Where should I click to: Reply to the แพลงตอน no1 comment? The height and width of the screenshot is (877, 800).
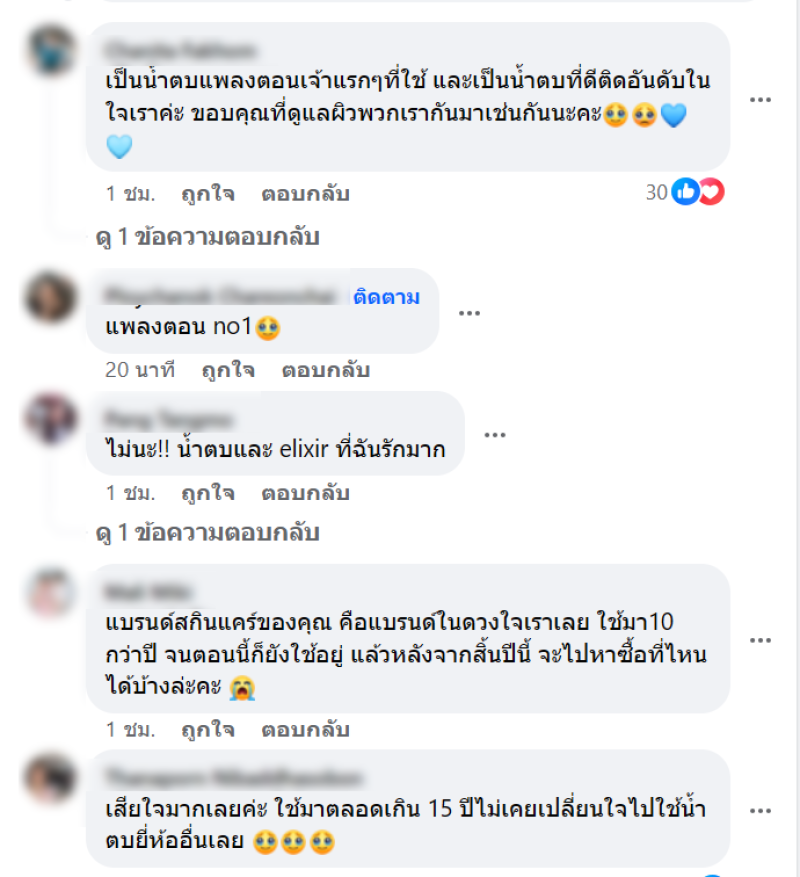pos(325,370)
